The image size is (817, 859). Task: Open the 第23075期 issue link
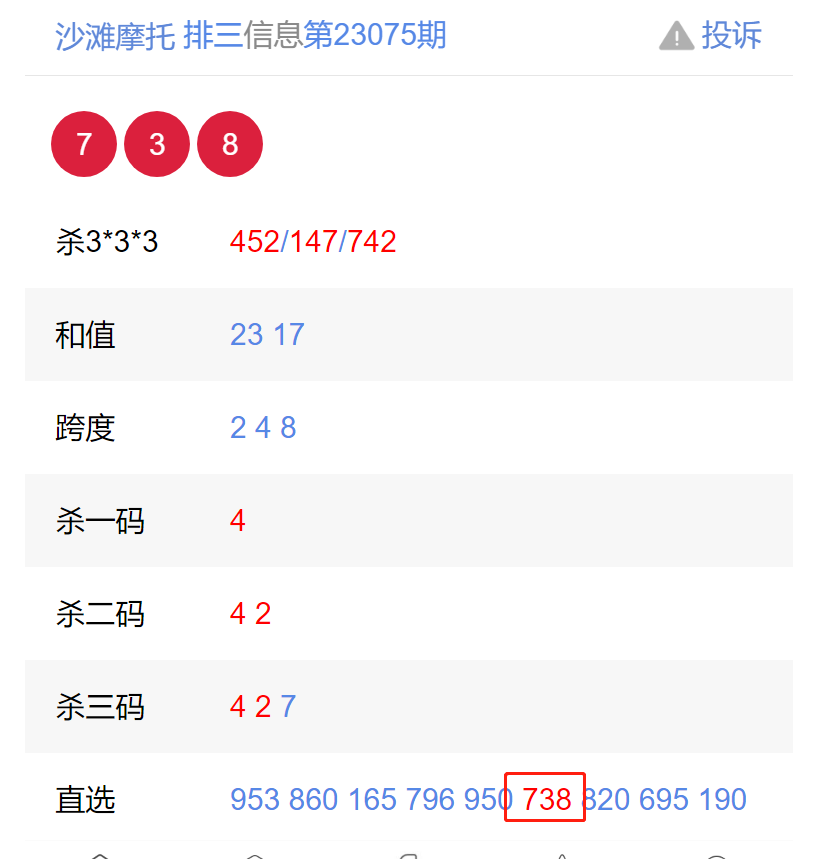pyautogui.click(x=375, y=36)
